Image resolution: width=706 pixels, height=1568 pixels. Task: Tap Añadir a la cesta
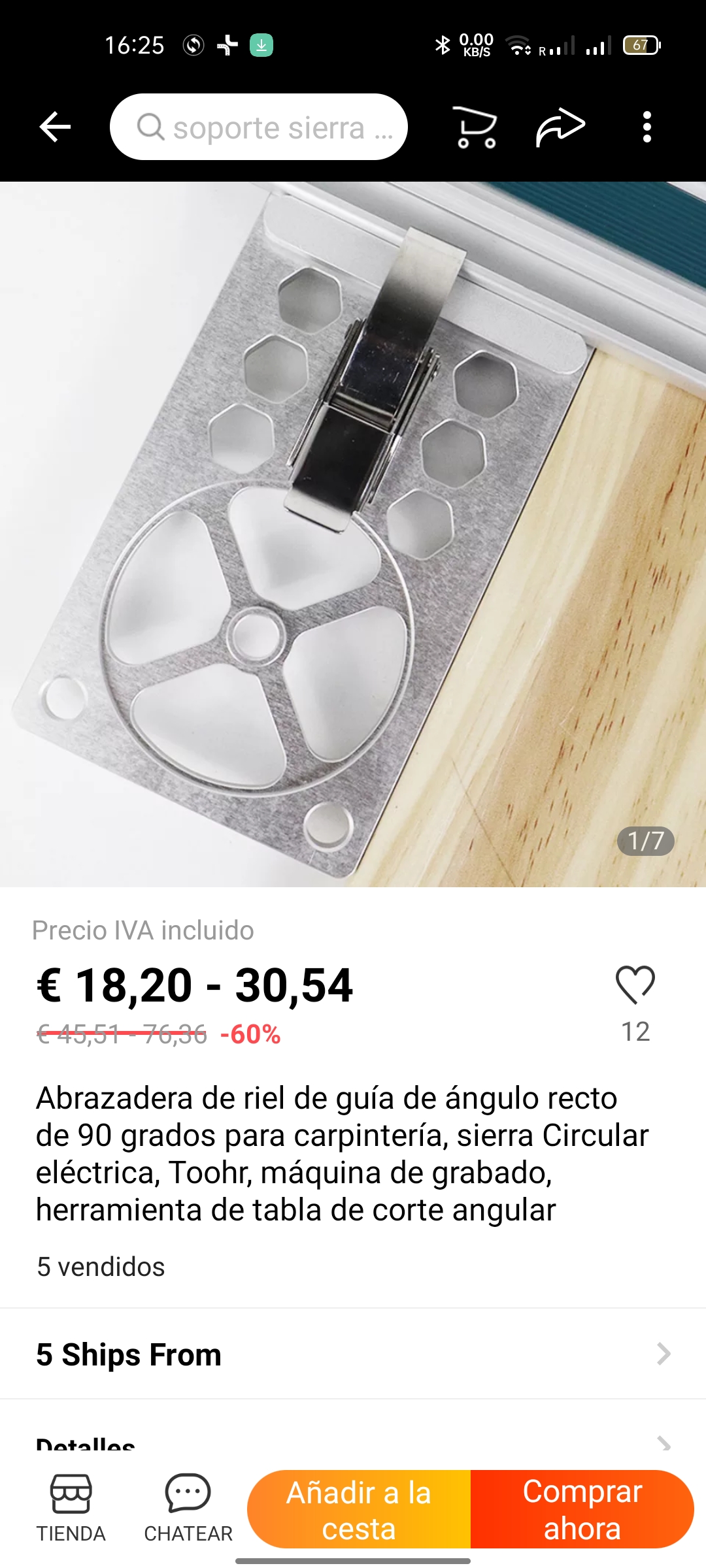click(359, 1510)
